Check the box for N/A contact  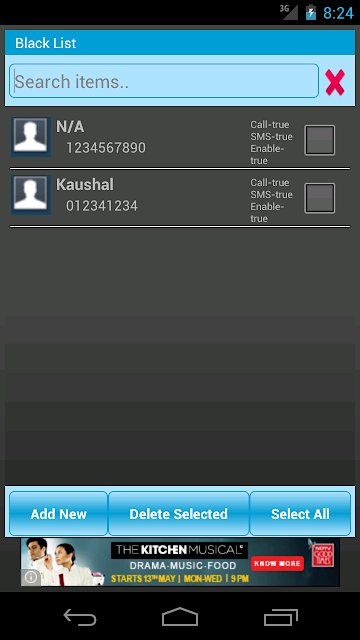point(320,140)
